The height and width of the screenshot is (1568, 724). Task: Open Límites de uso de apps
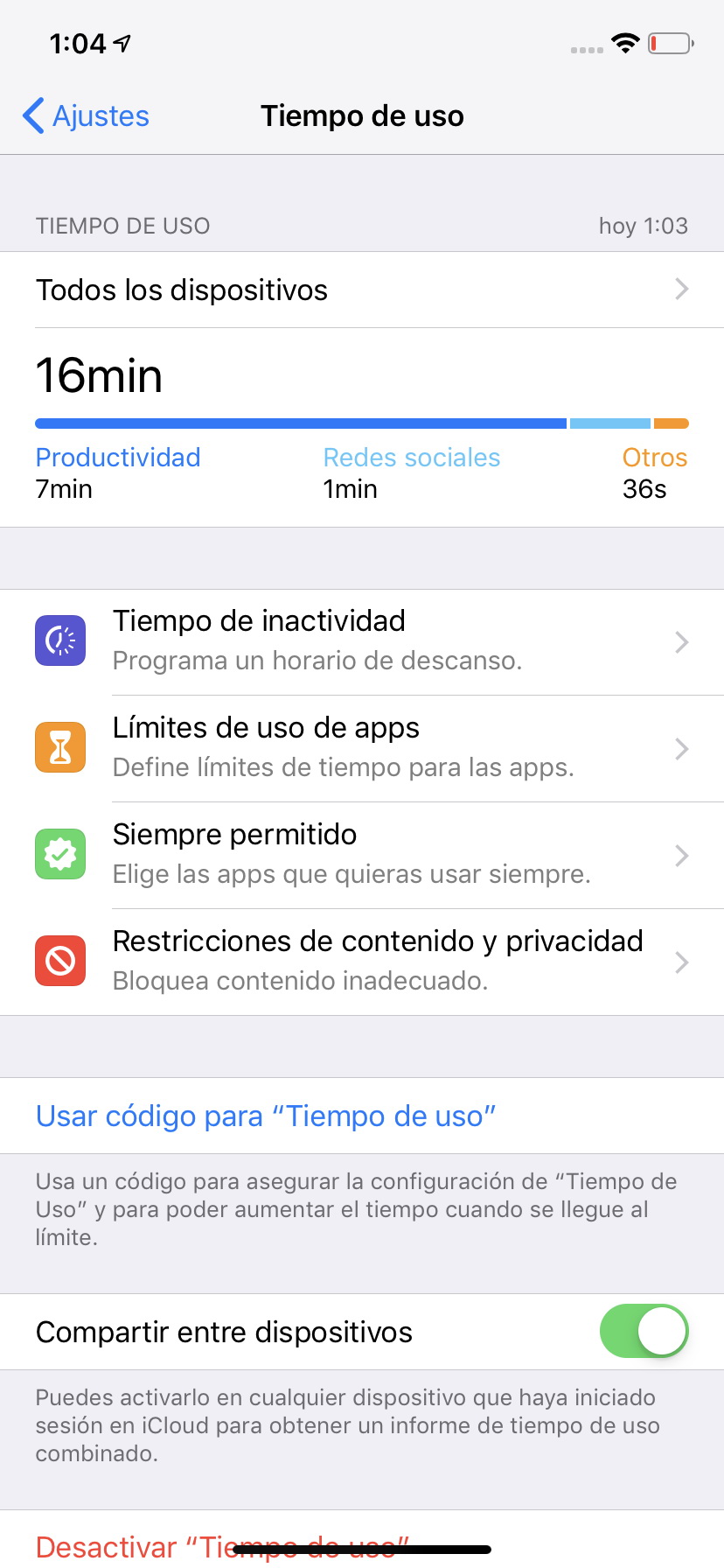[362, 749]
